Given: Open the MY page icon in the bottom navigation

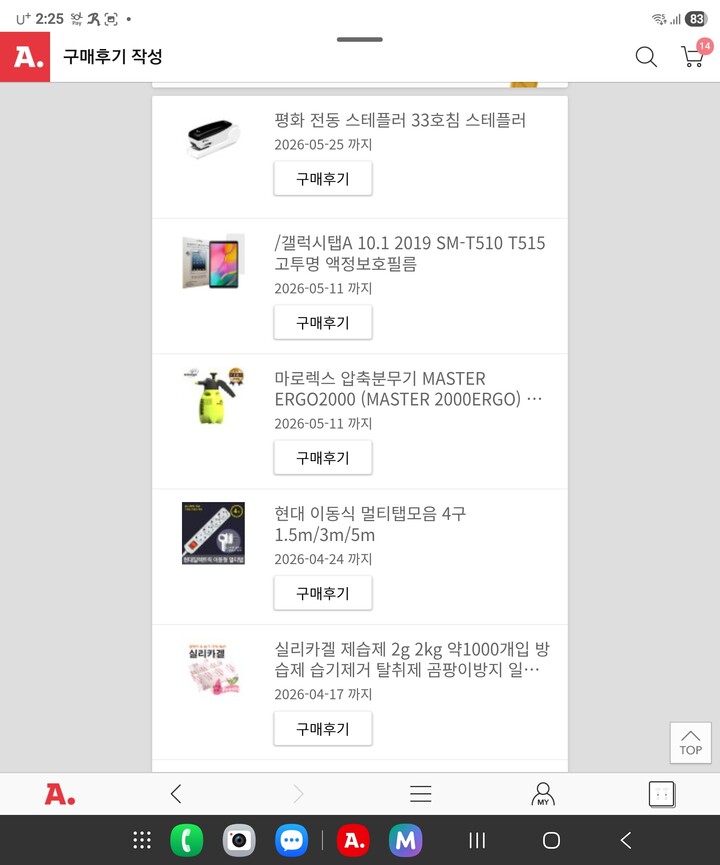Looking at the screenshot, I should (541, 792).
